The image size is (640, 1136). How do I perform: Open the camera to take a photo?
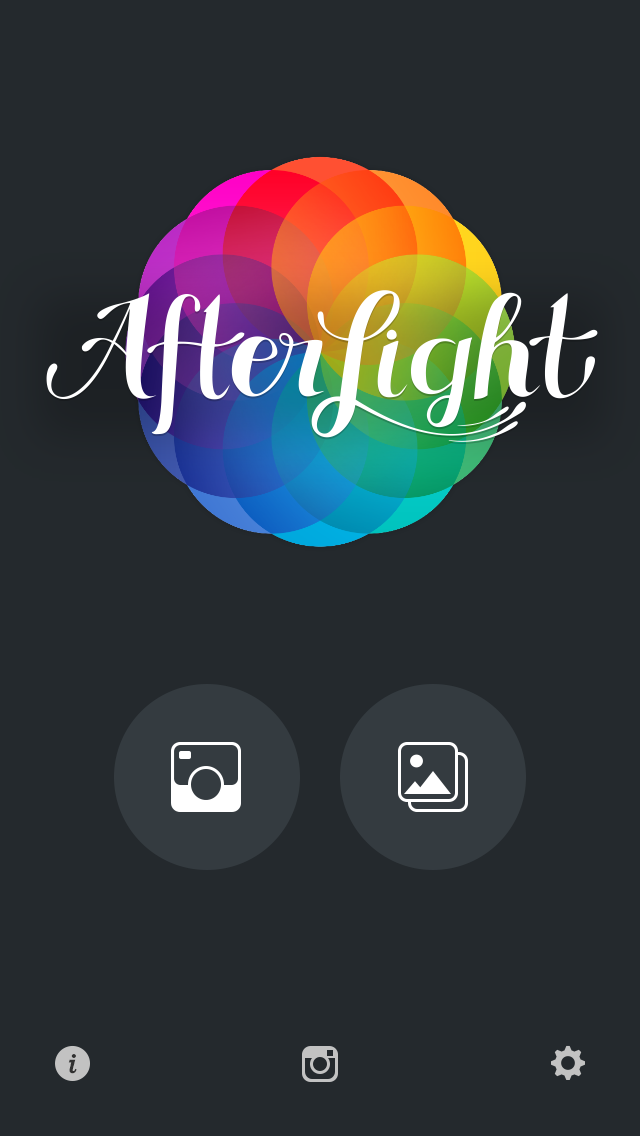[206, 777]
